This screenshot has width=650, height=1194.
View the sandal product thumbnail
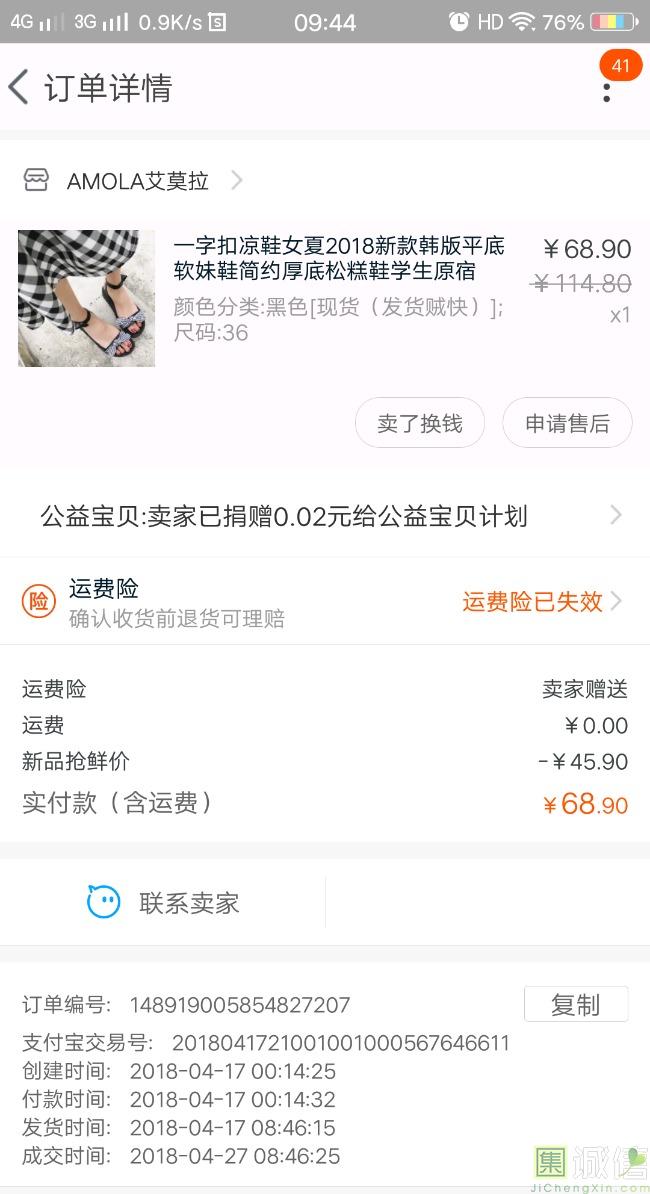pyautogui.click(x=86, y=298)
